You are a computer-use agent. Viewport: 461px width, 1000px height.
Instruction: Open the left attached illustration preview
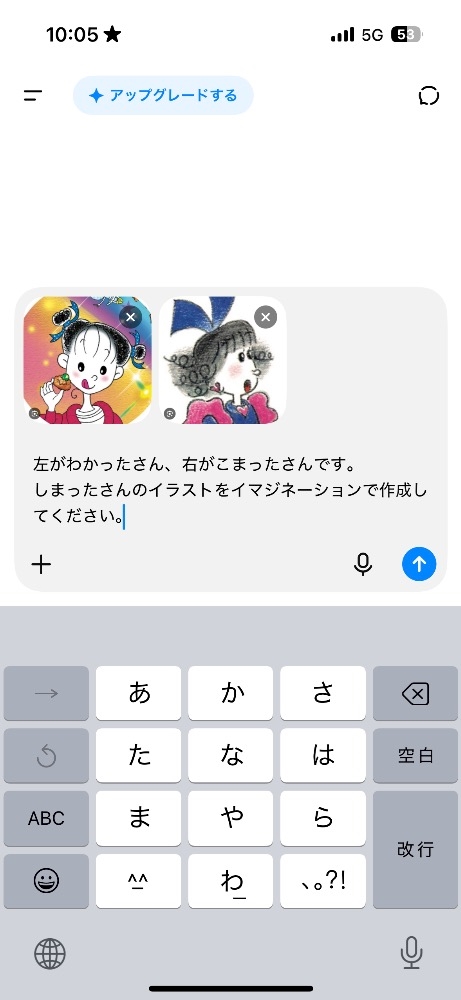tap(87, 360)
